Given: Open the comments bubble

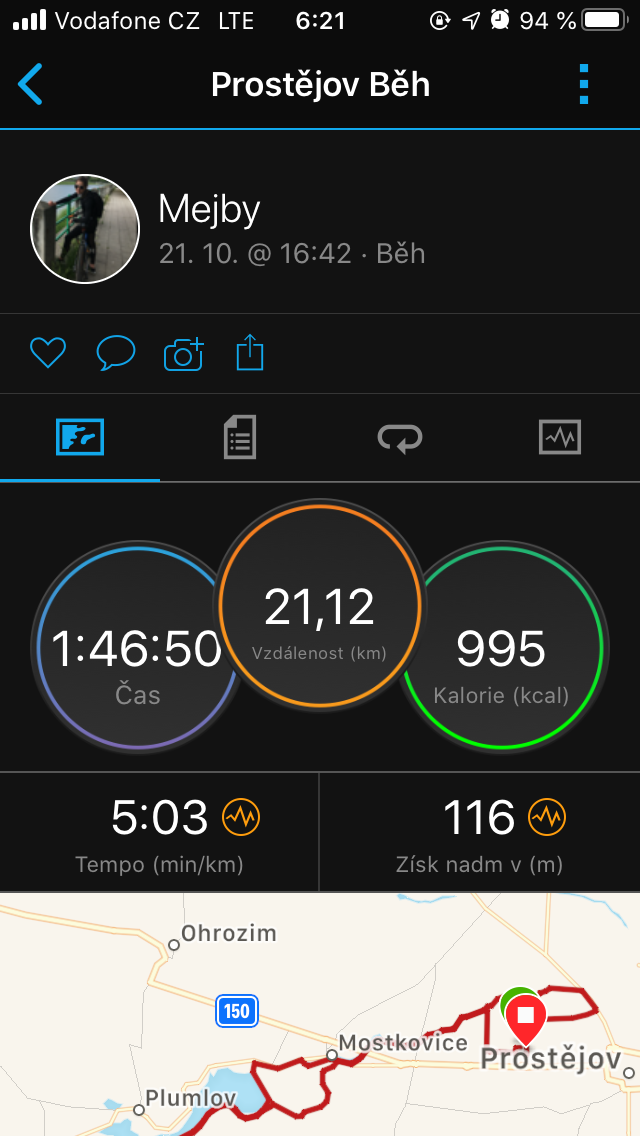Looking at the screenshot, I should [x=116, y=354].
